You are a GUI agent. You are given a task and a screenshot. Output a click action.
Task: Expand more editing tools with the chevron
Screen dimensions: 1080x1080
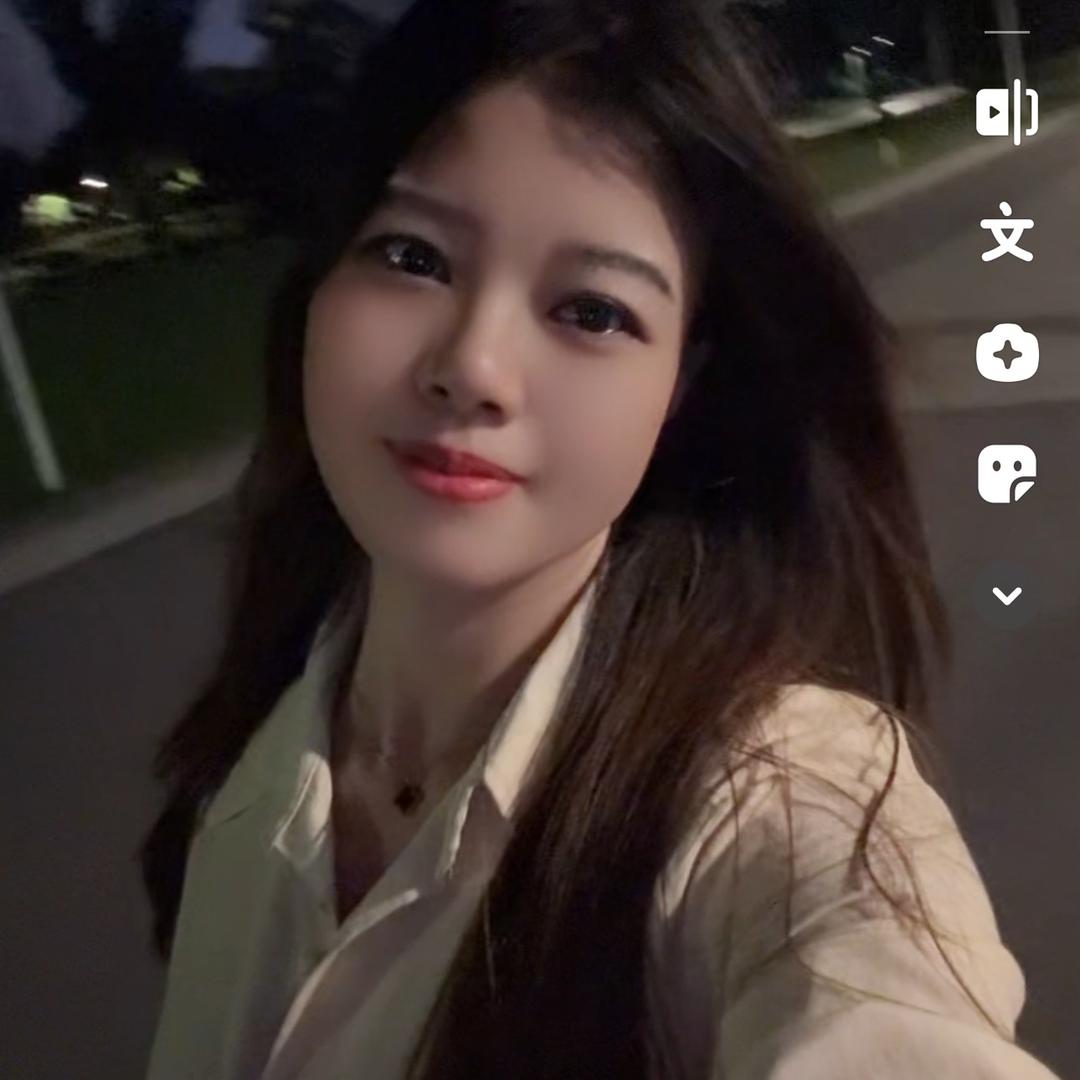1007,596
